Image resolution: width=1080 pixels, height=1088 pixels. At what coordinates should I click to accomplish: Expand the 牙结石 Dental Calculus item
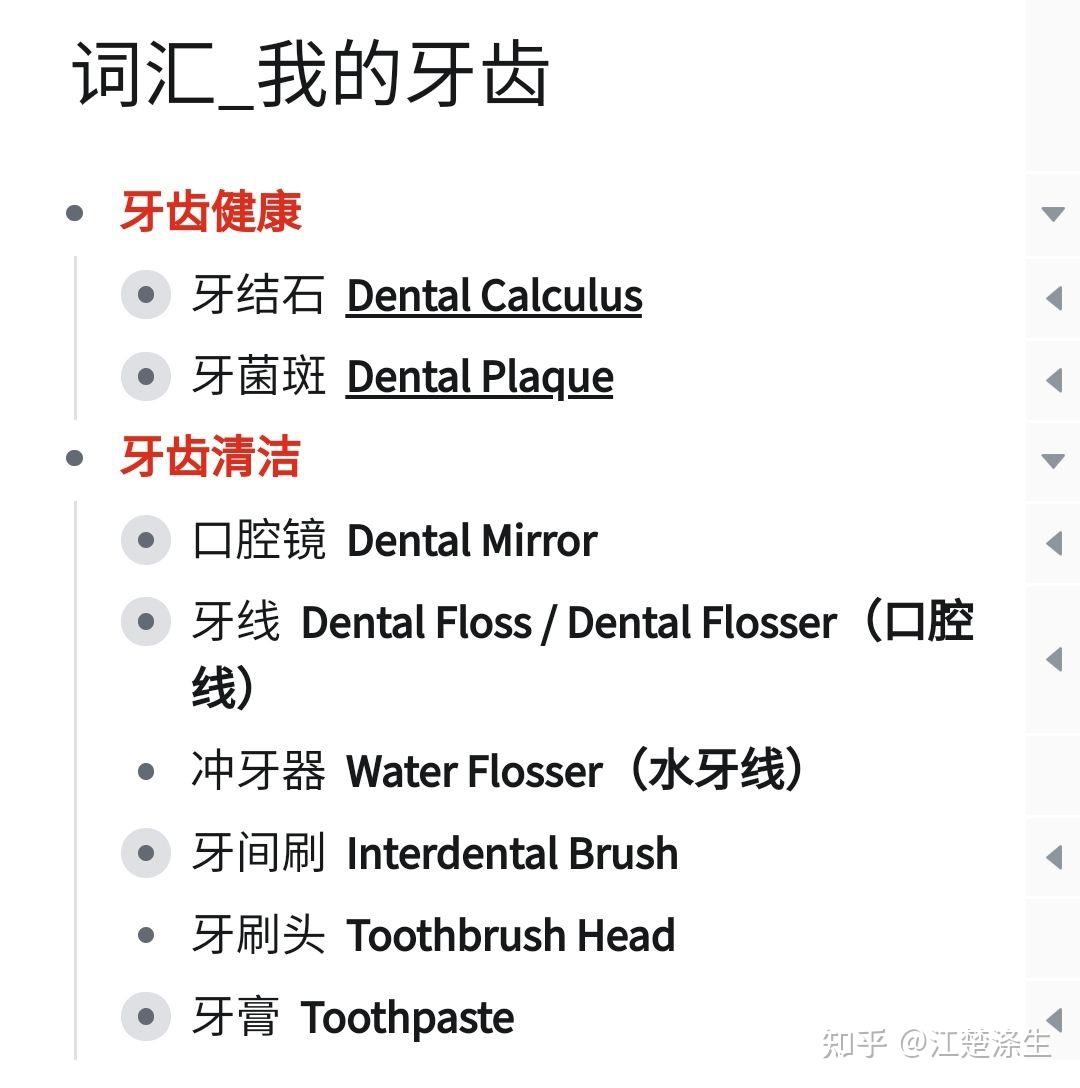click(x=1052, y=297)
